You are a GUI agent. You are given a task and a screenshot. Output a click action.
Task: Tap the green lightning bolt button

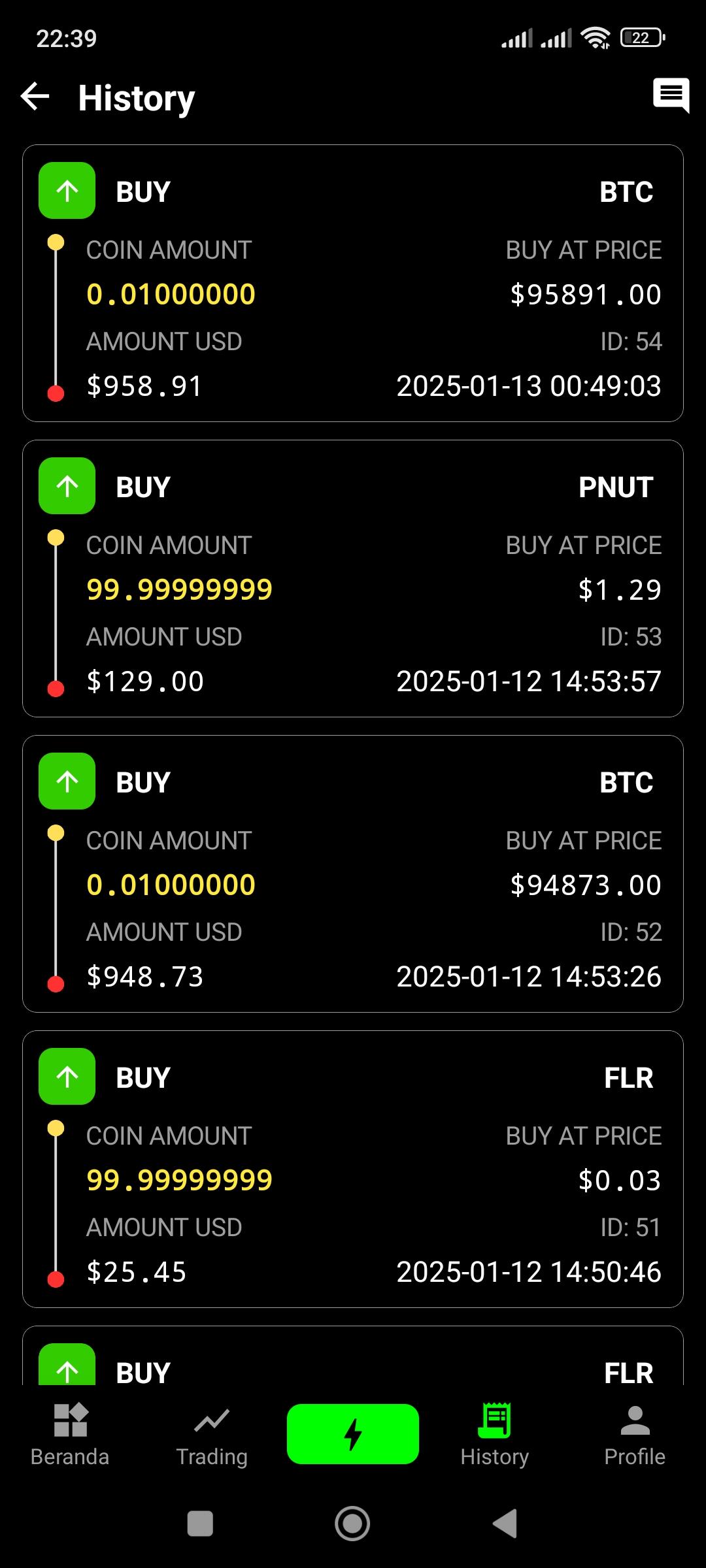pyautogui.click(x=353, y=1433)
